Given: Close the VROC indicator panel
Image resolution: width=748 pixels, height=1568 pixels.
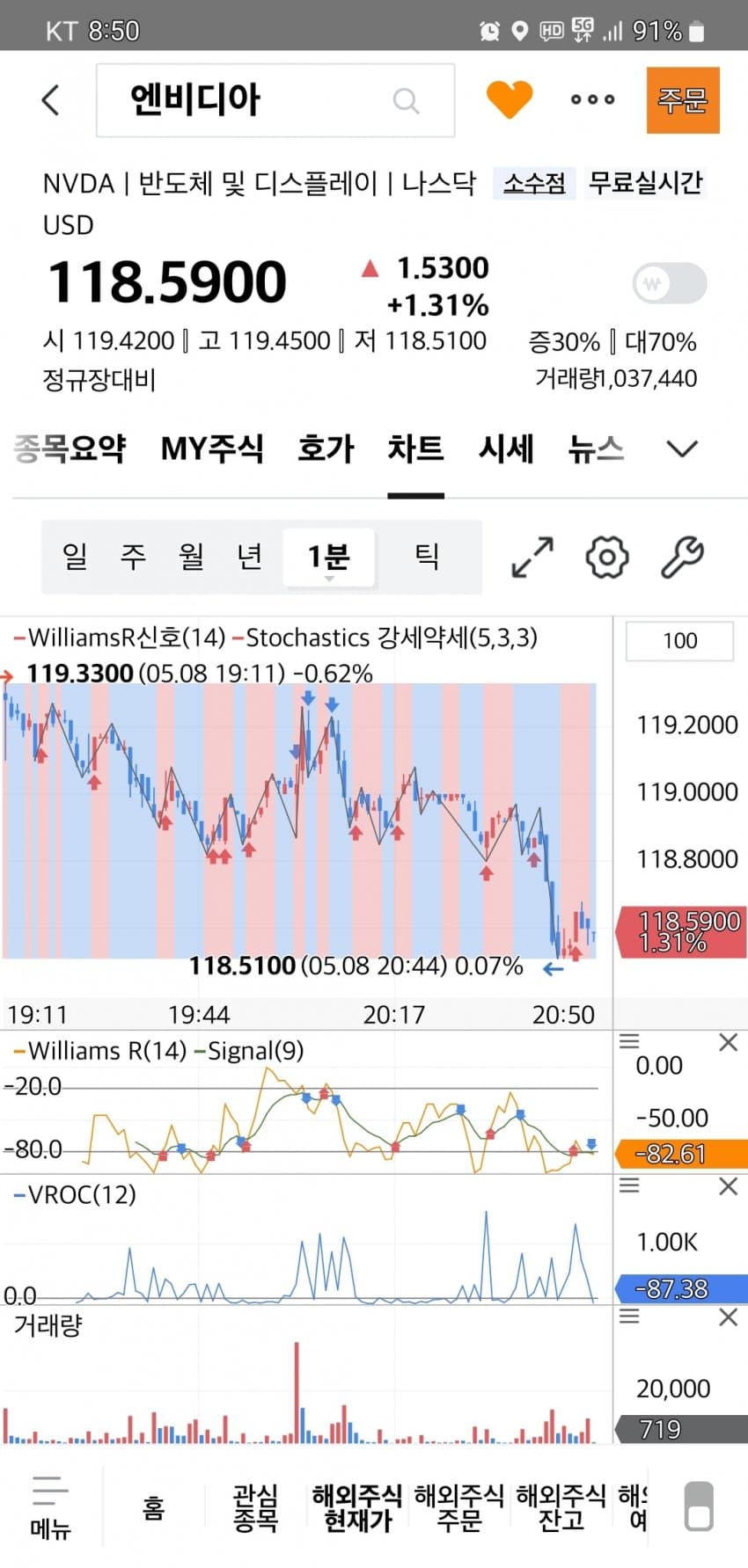Looking at the screenshot, I should coord(728,1186).
